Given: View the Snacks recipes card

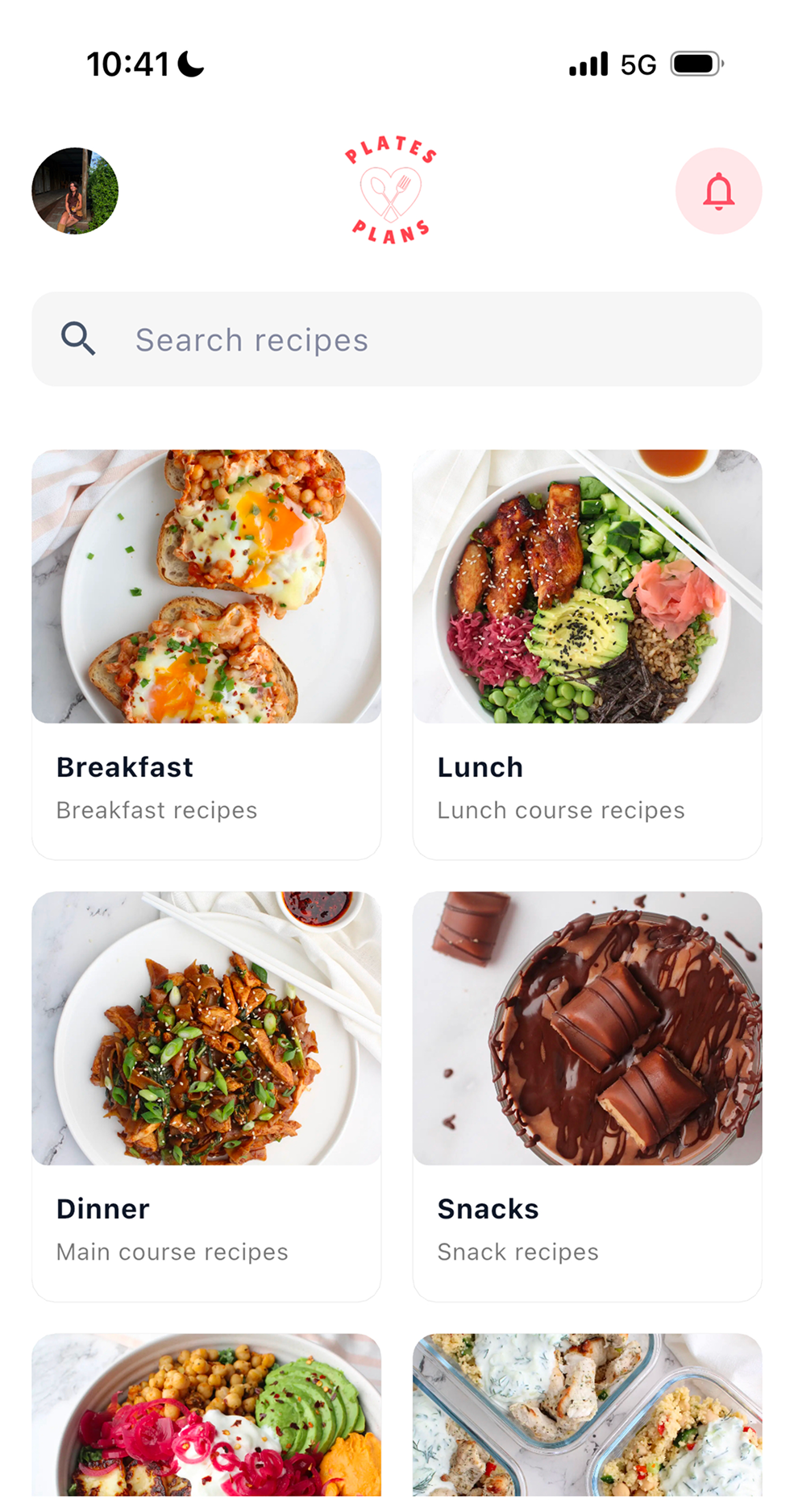Looking at the screenshot, I should pos(587,1095).
